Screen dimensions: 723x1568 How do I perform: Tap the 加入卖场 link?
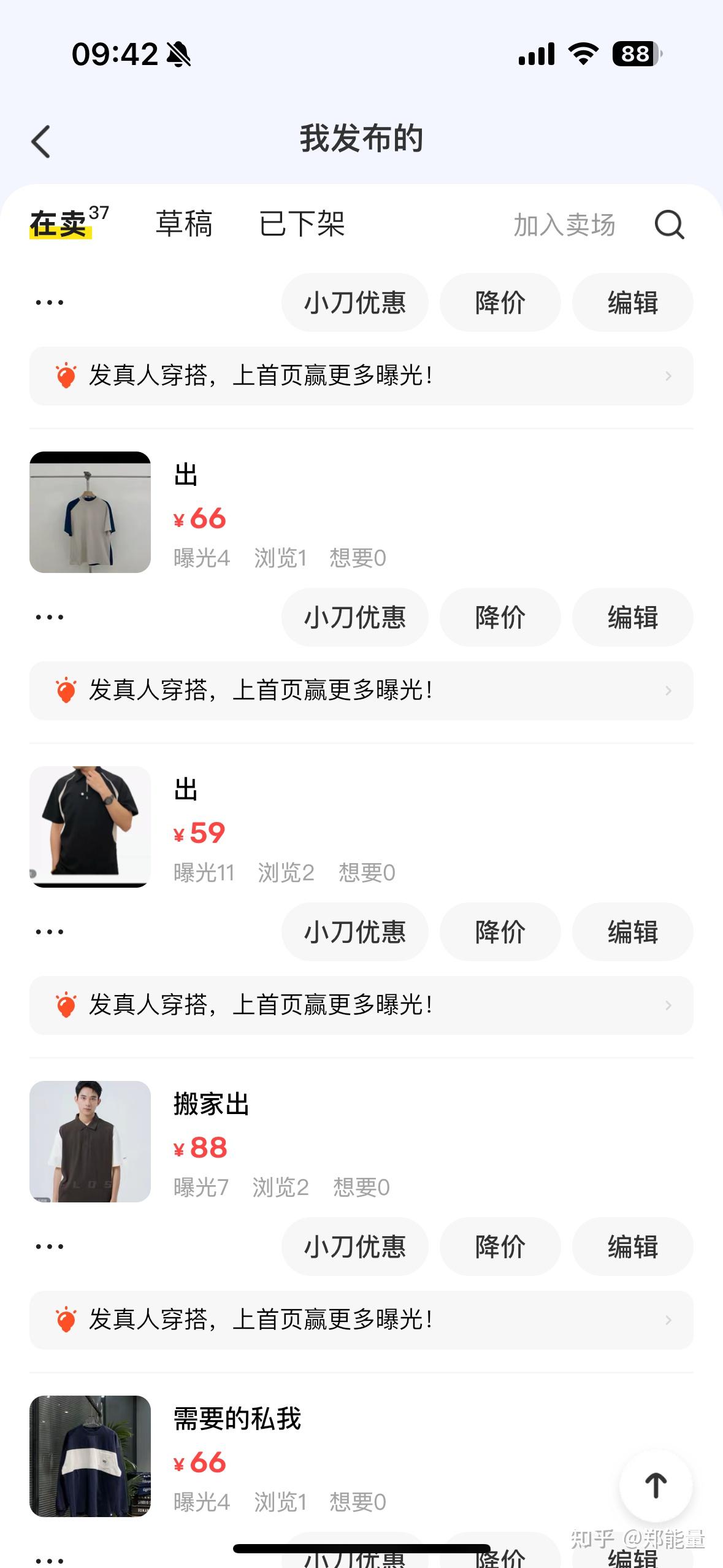(x=564, y=225)
